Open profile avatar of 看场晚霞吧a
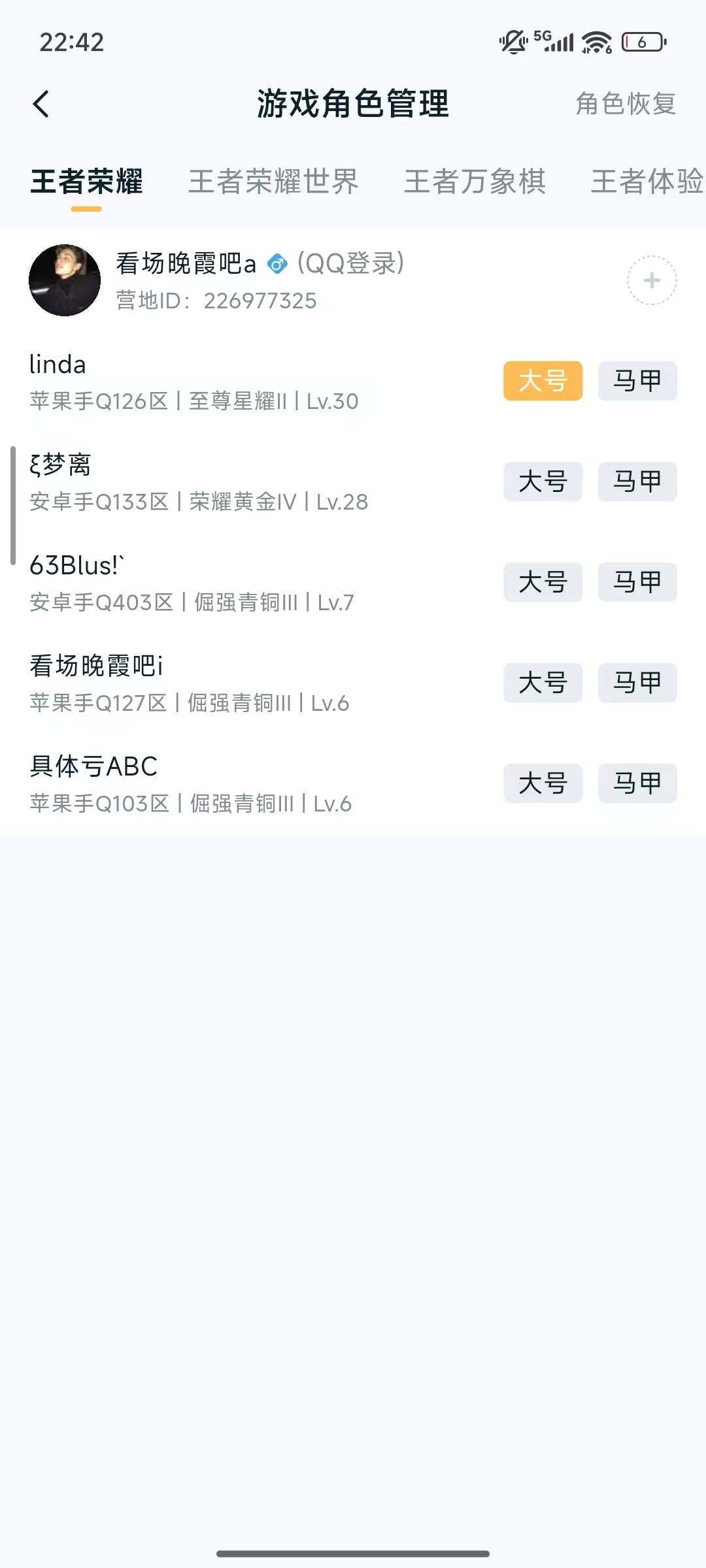This screenshot has height=1568, width=706. (65, 279)
